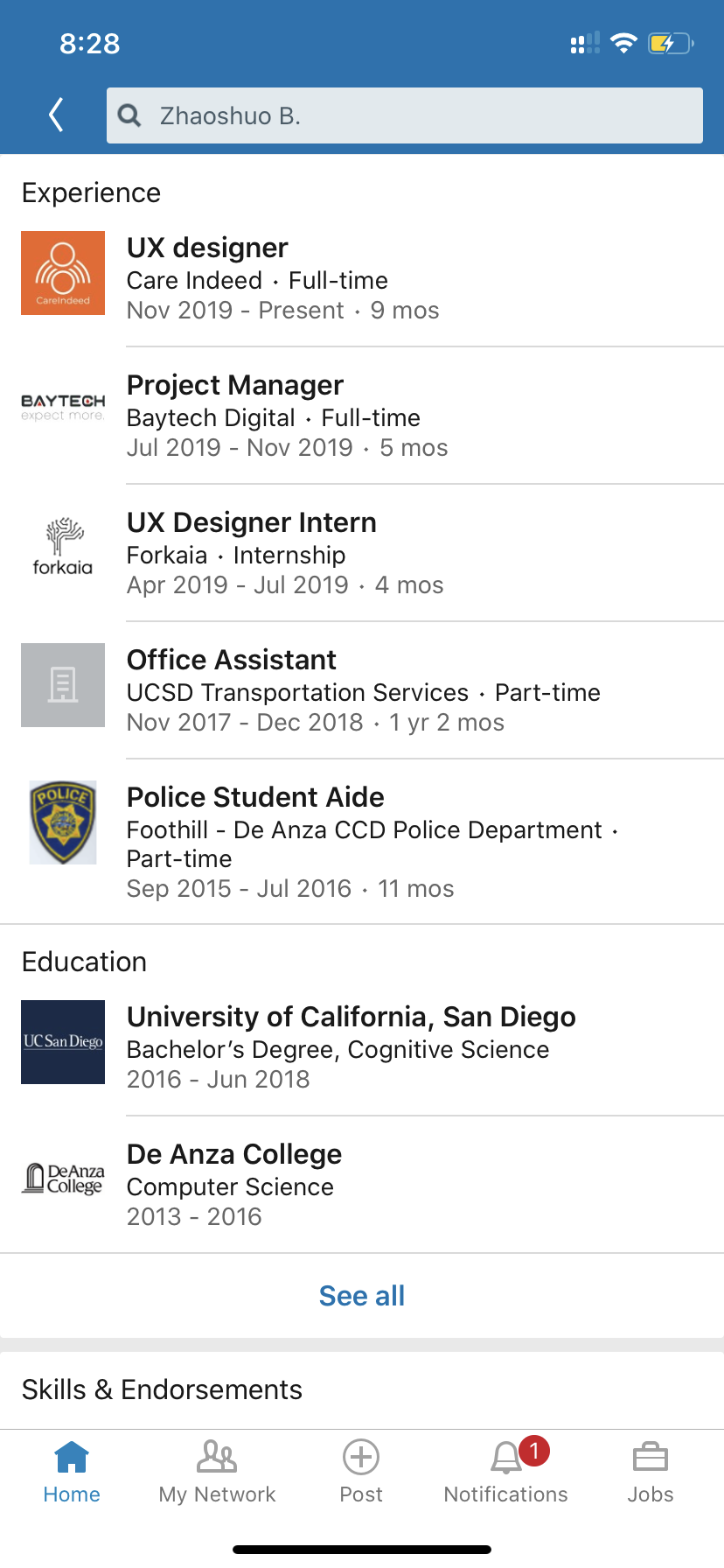Go back using the top-left arrow
The height and width of the screenshot is (1568, 724).
57,115
